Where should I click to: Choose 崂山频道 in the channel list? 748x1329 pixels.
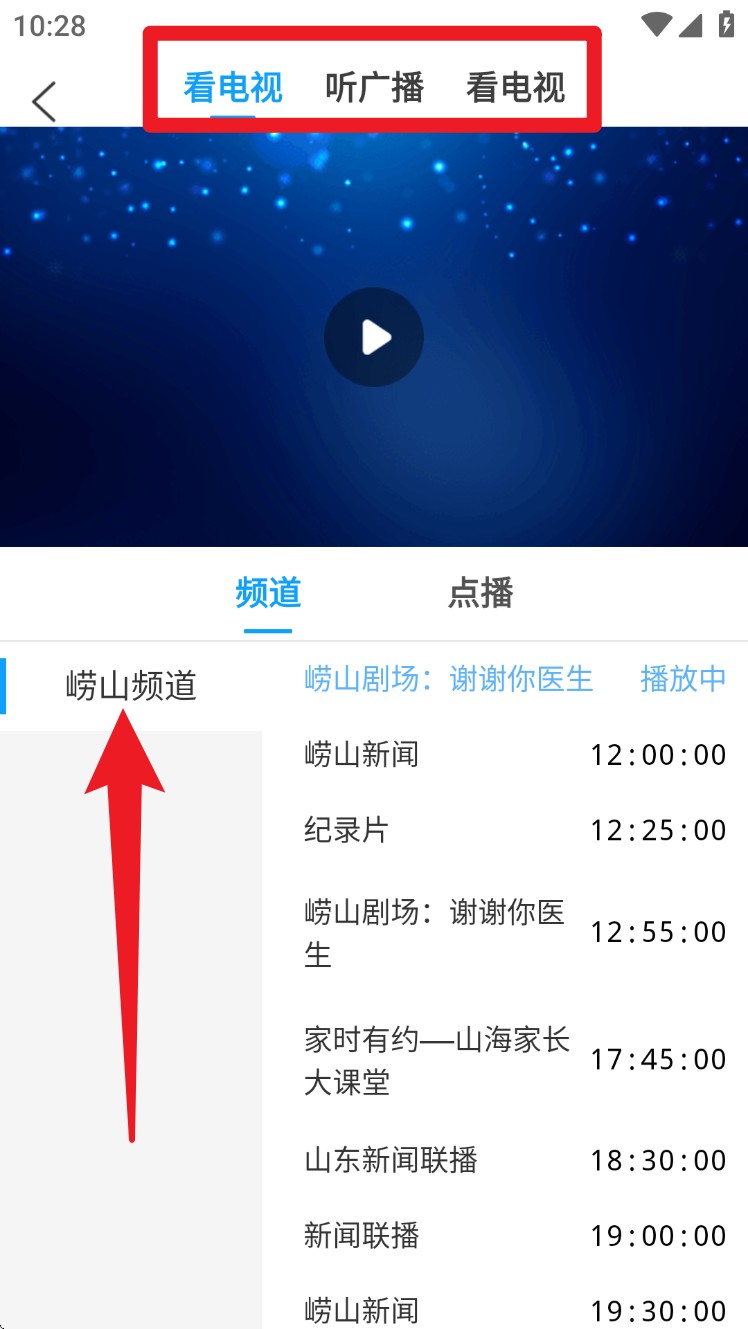click(131, 686)
